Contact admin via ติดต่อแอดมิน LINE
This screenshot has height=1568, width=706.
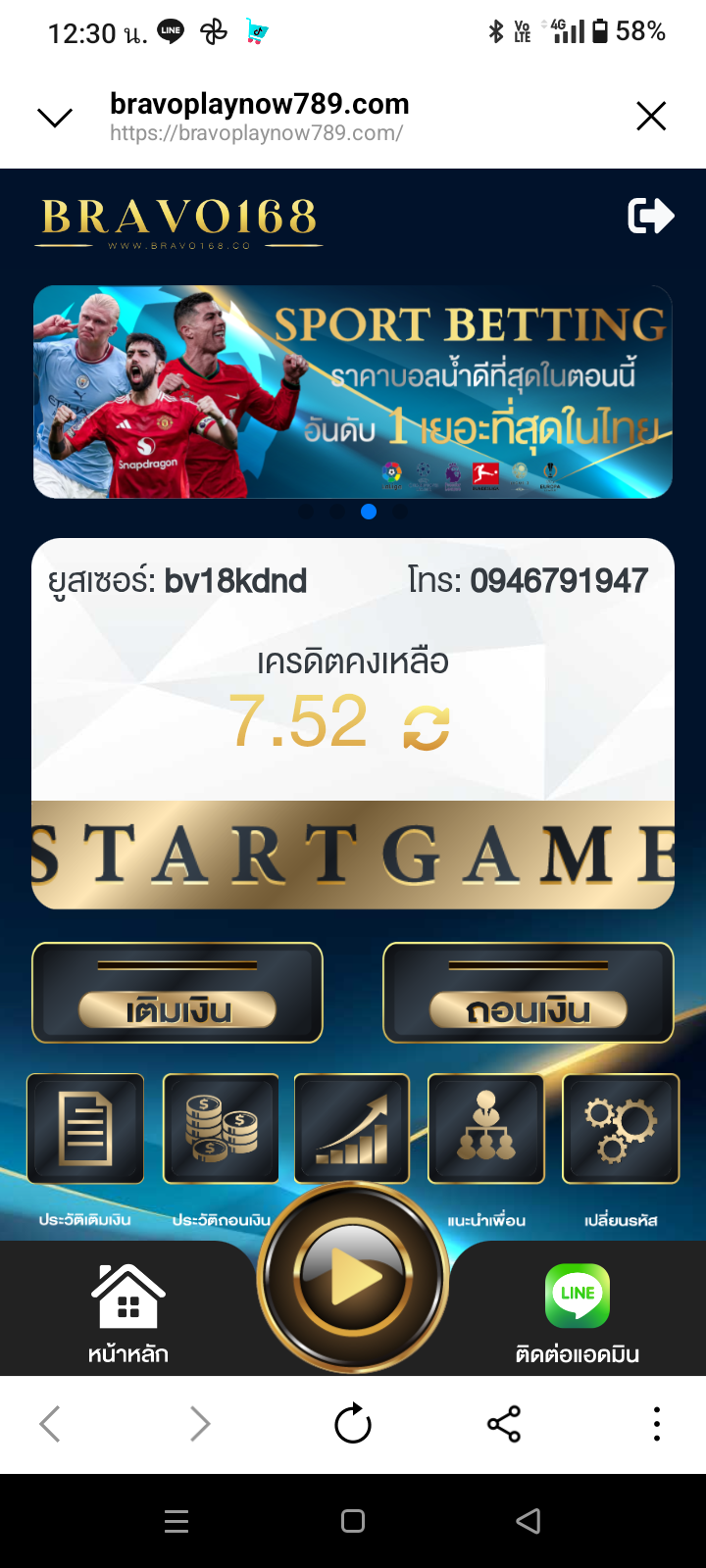(578, 1311)
